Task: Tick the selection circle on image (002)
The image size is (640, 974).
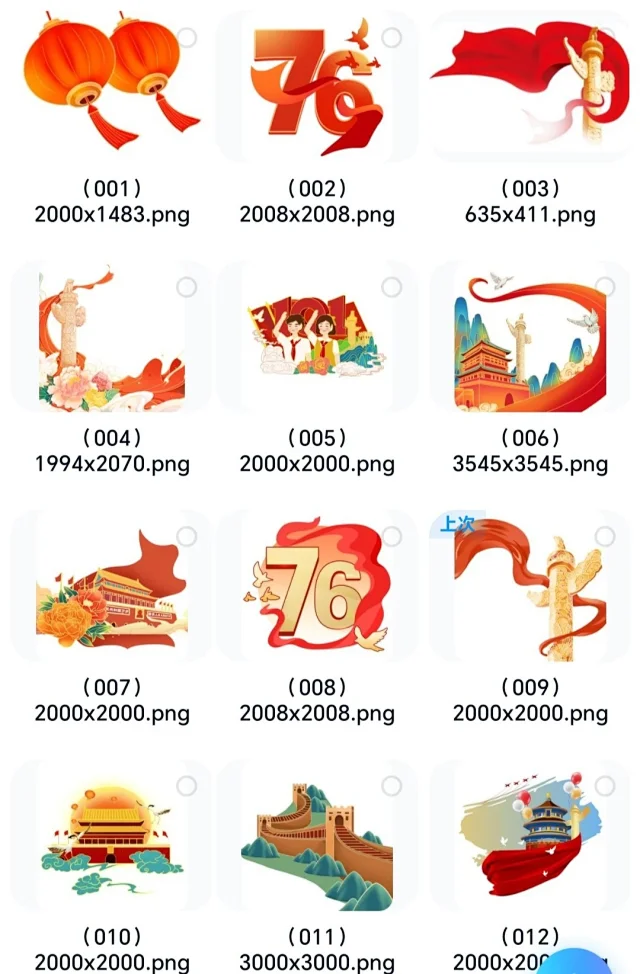Action: coord(392,38)
